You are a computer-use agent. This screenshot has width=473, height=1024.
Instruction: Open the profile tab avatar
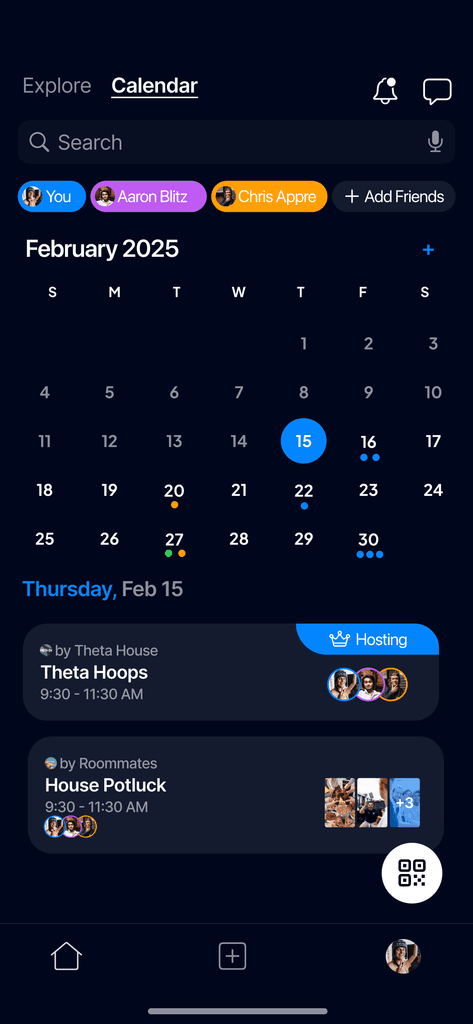[403, 957]
